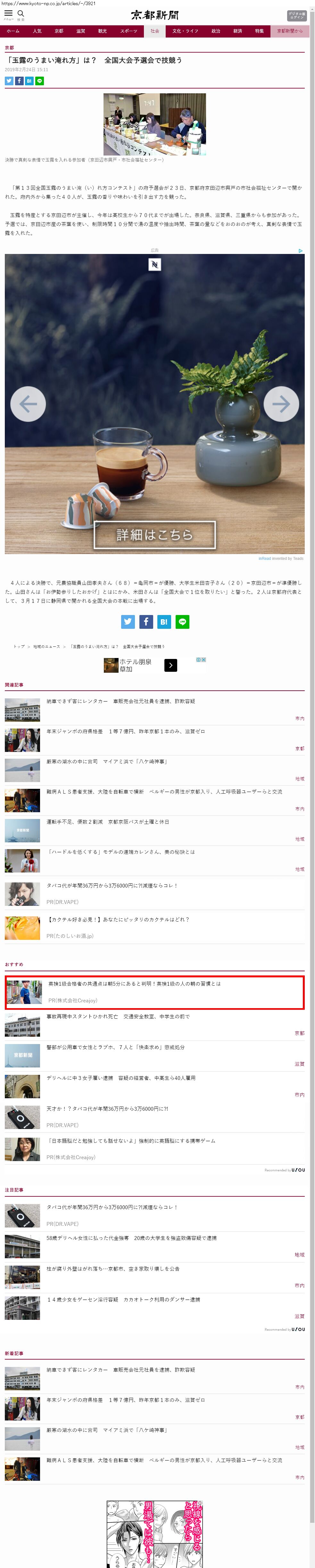Read 運転手不足、便数２割減 京阪バス article
315x1568 pixels.
(108, 822)
